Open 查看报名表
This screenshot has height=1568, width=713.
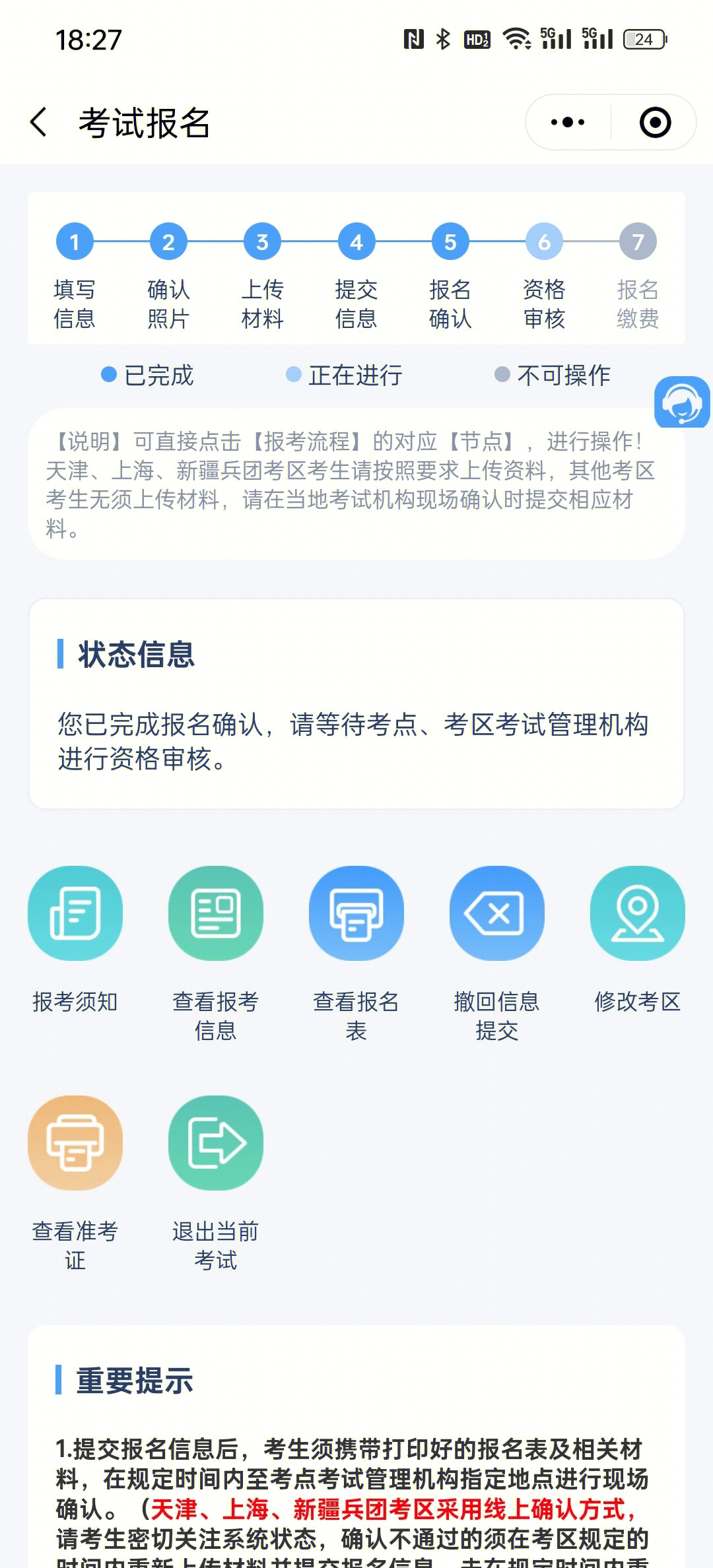[x=356, y=913]
